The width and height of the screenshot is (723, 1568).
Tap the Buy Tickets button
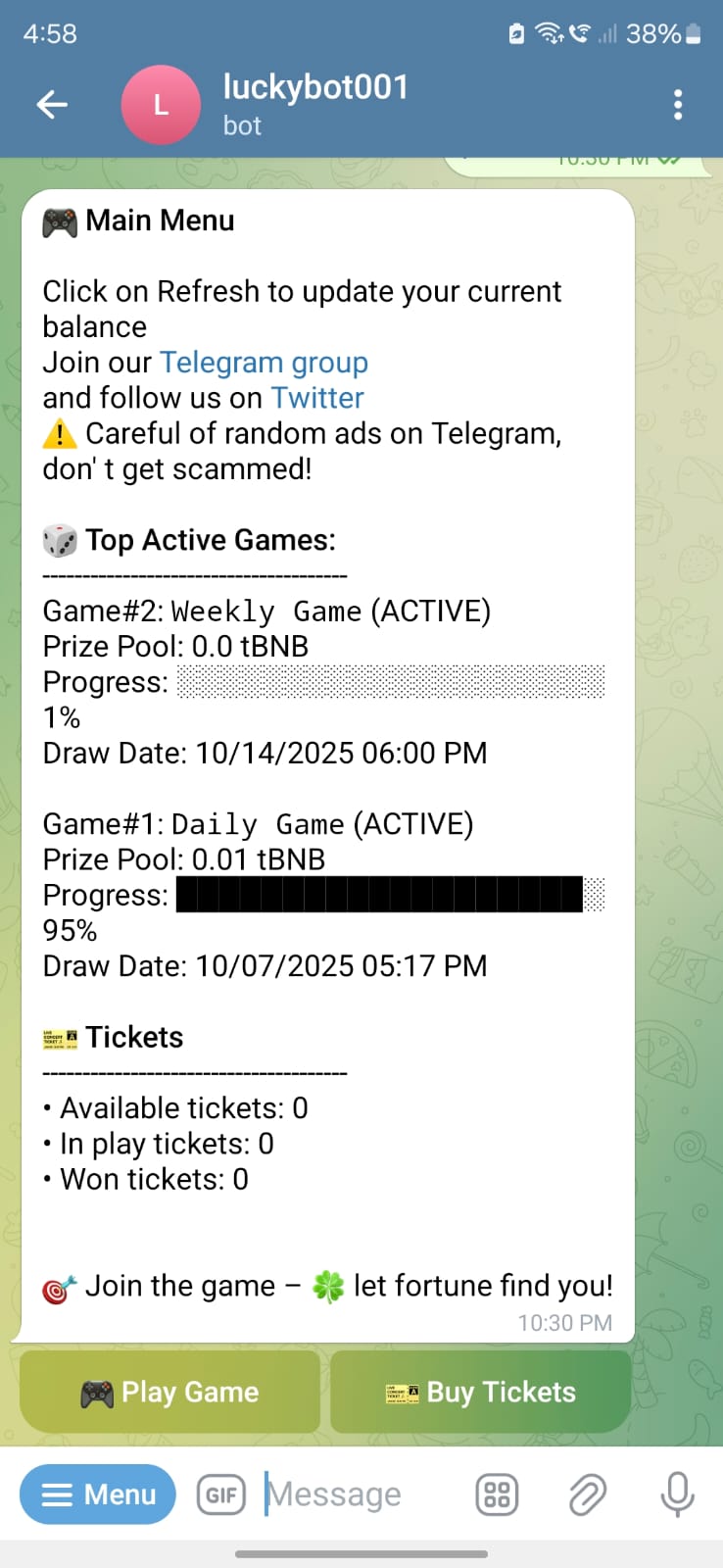click(x=480, y=1392)
